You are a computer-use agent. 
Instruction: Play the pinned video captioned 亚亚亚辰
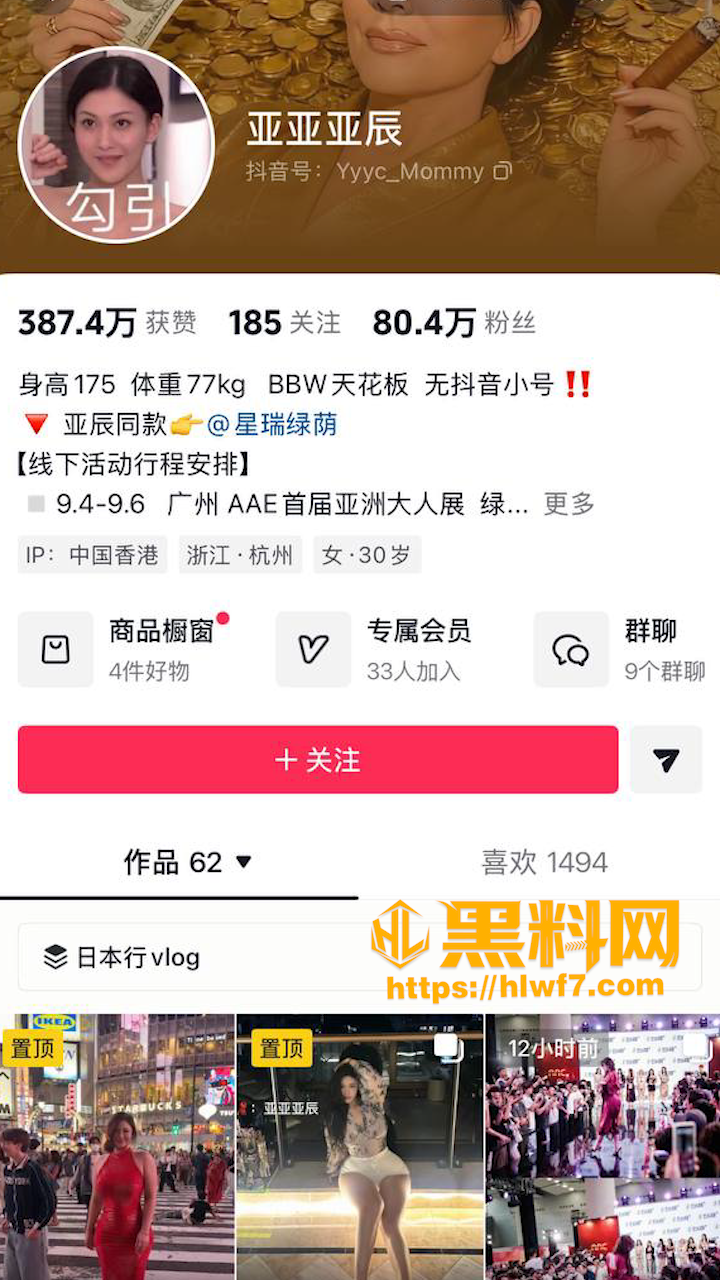(x=360, y=1147)
